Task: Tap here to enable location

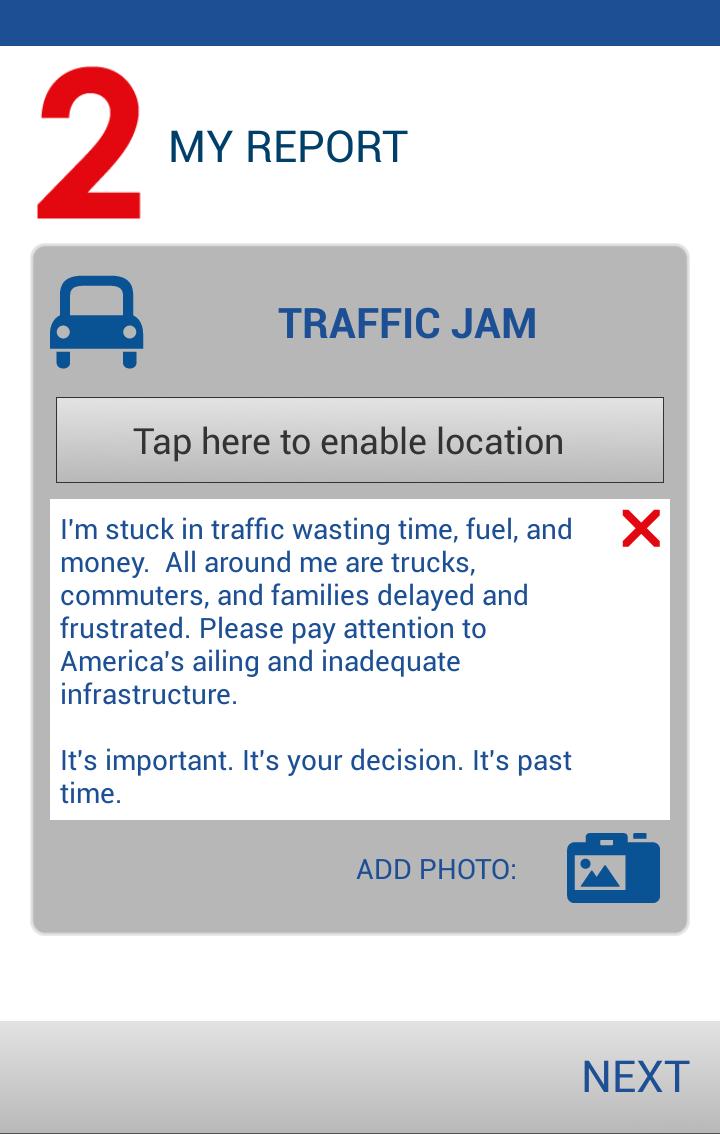Action: click(359, 441)
